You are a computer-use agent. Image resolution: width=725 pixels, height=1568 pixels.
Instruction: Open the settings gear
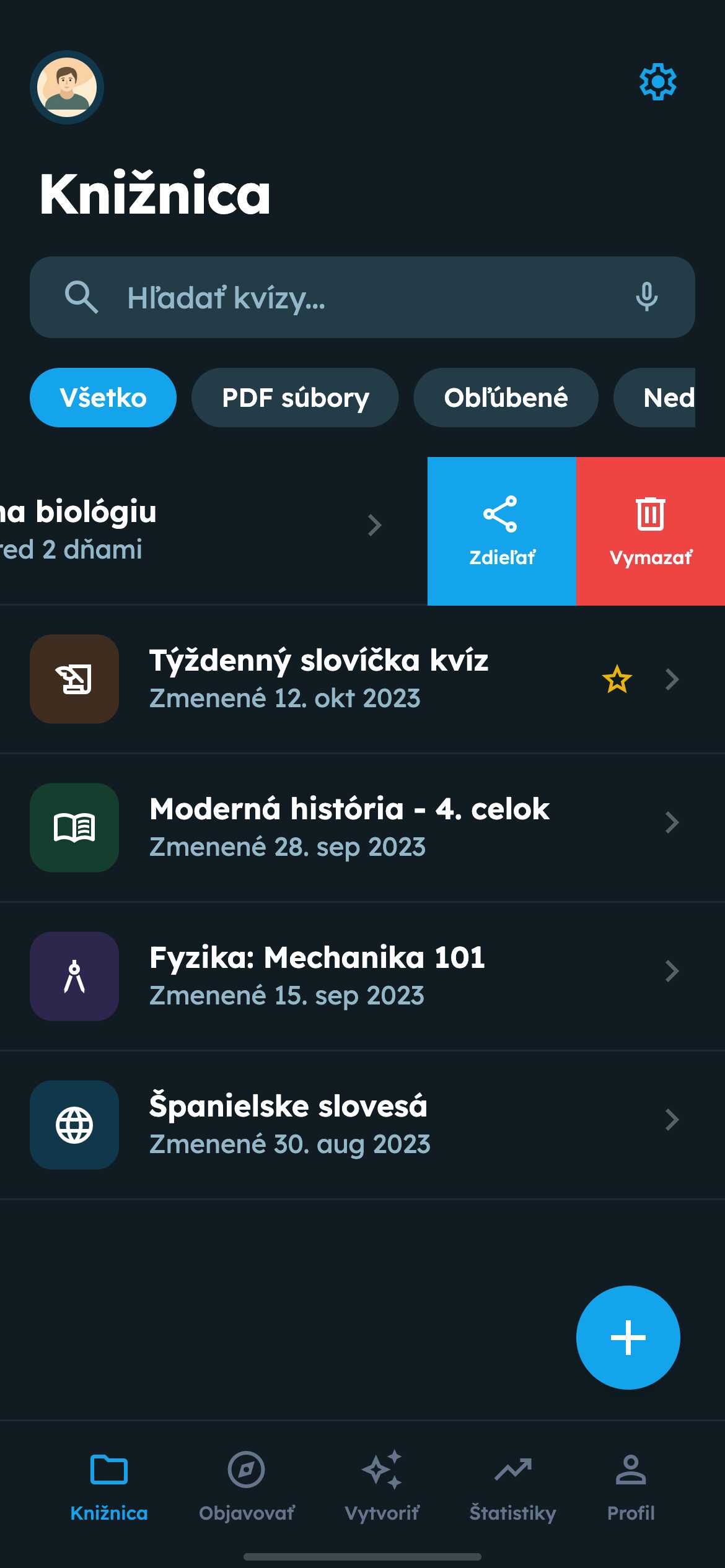click(x=657, y=82)
